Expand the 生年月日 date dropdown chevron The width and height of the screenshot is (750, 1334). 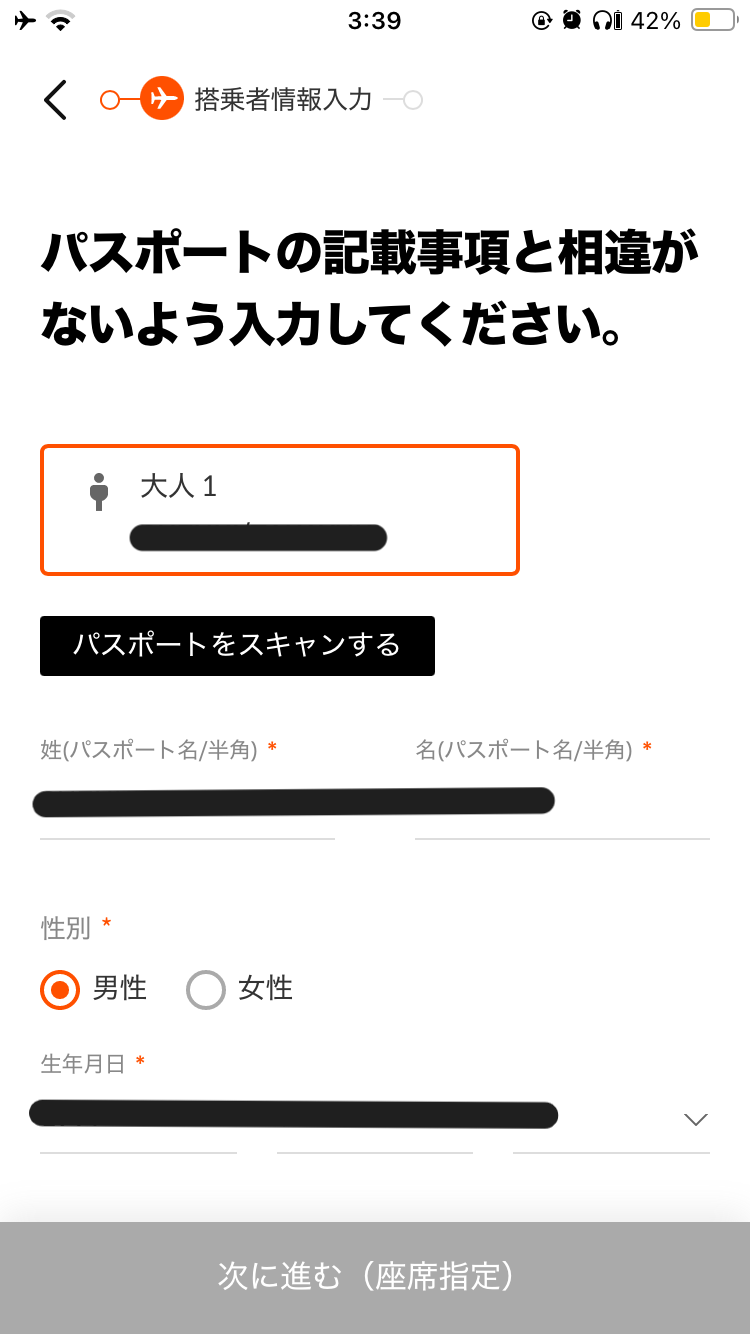click(696, 1120)
